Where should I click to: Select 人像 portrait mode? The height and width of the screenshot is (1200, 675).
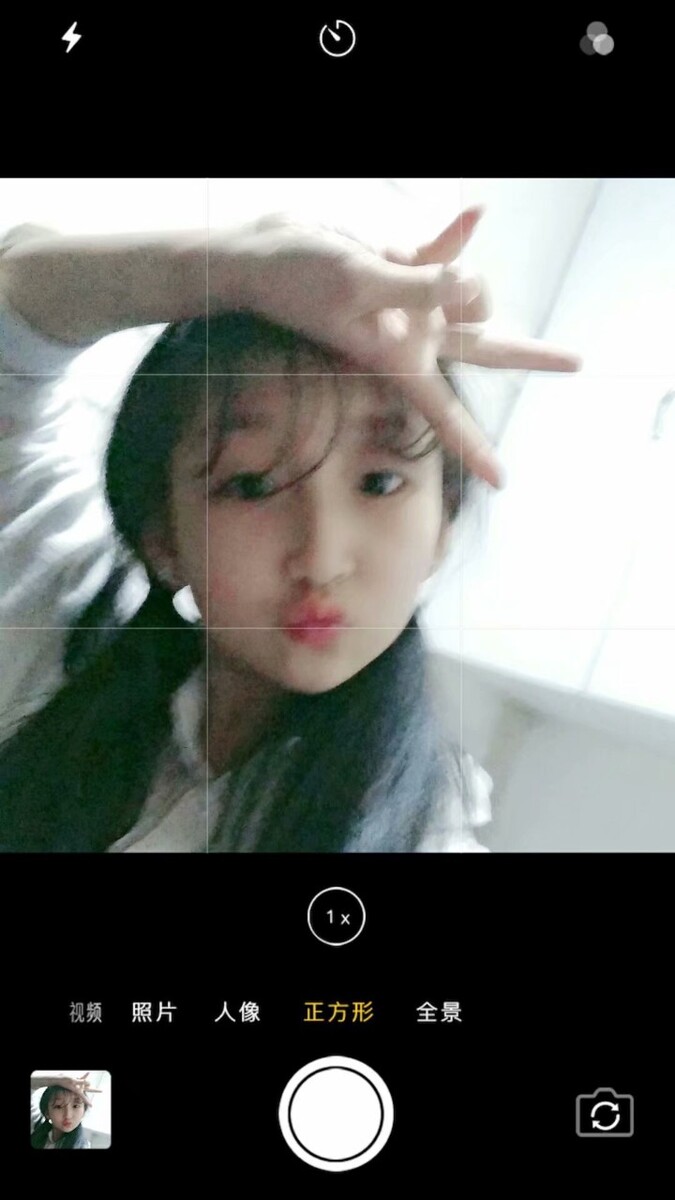(237, 1012)
